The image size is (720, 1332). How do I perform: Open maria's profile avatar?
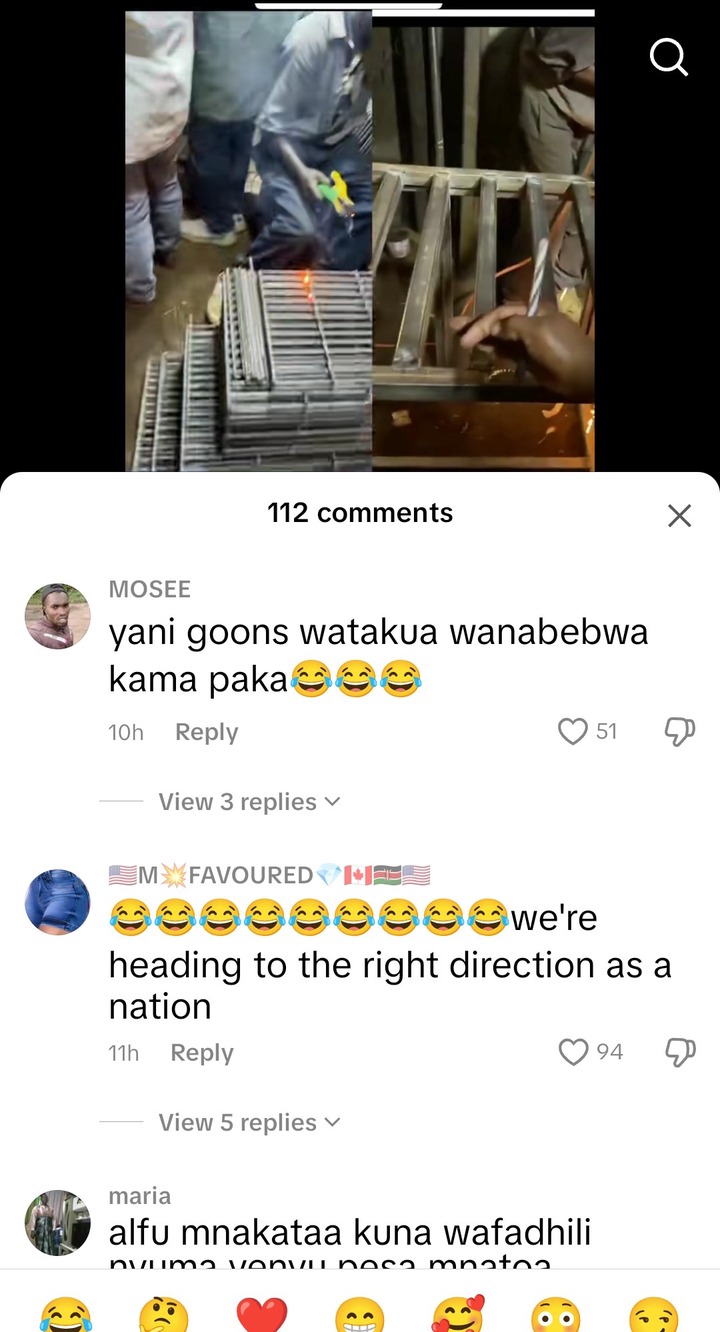pos(57,1222)
